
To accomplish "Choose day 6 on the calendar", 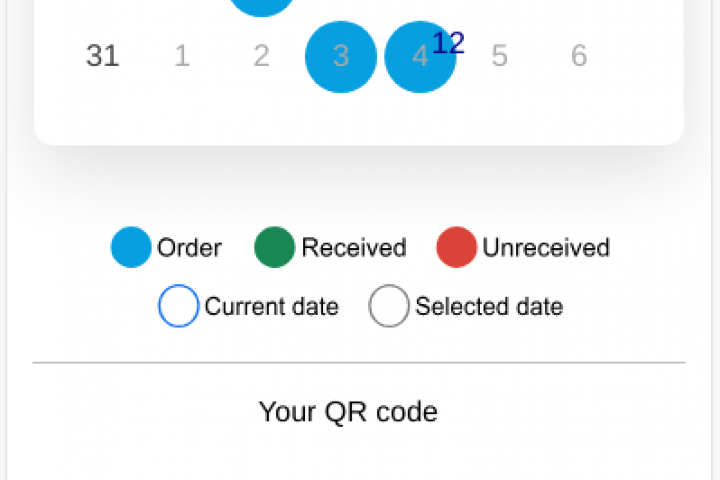I will coord(579,56).
